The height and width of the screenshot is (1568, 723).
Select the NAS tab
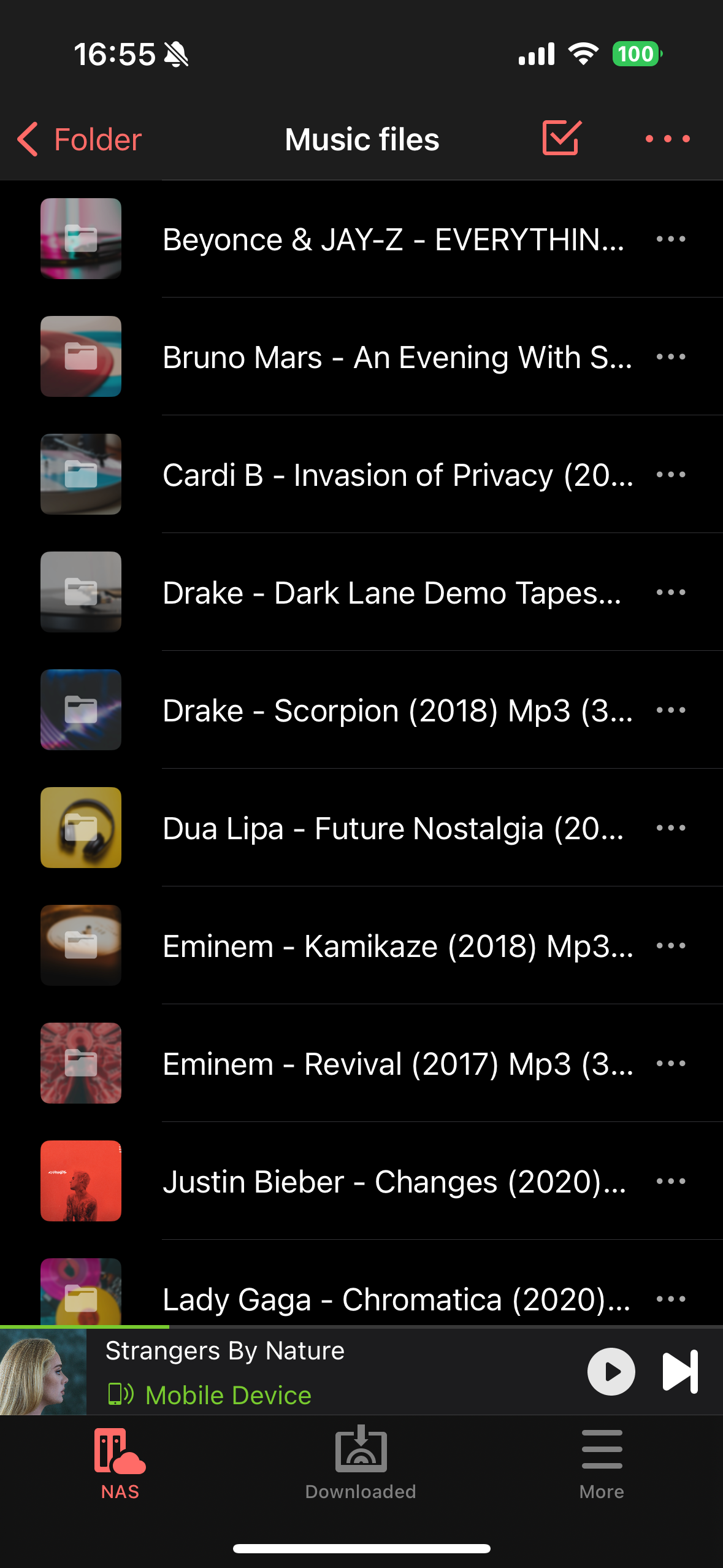click(120, 1463)
